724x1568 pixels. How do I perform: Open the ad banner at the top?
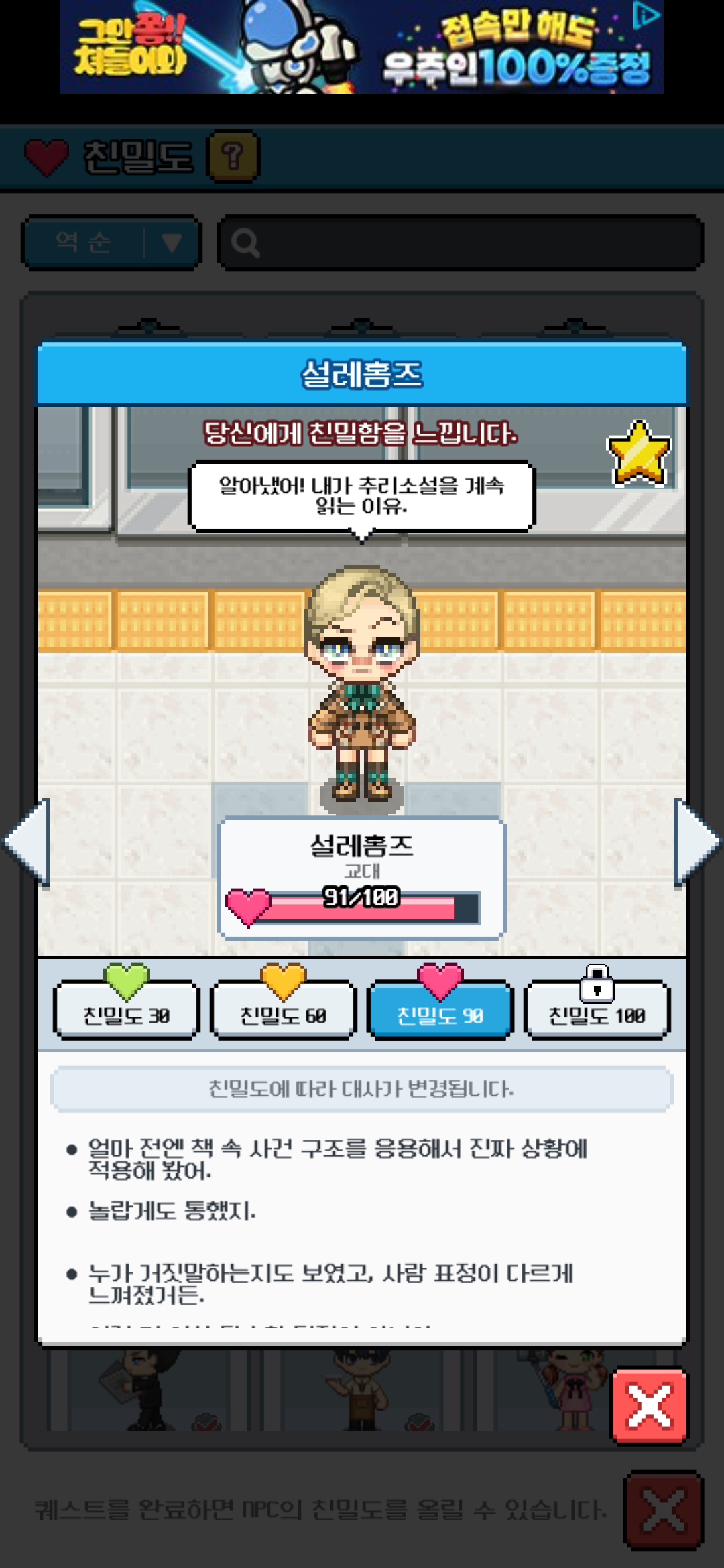pos(362,47)
